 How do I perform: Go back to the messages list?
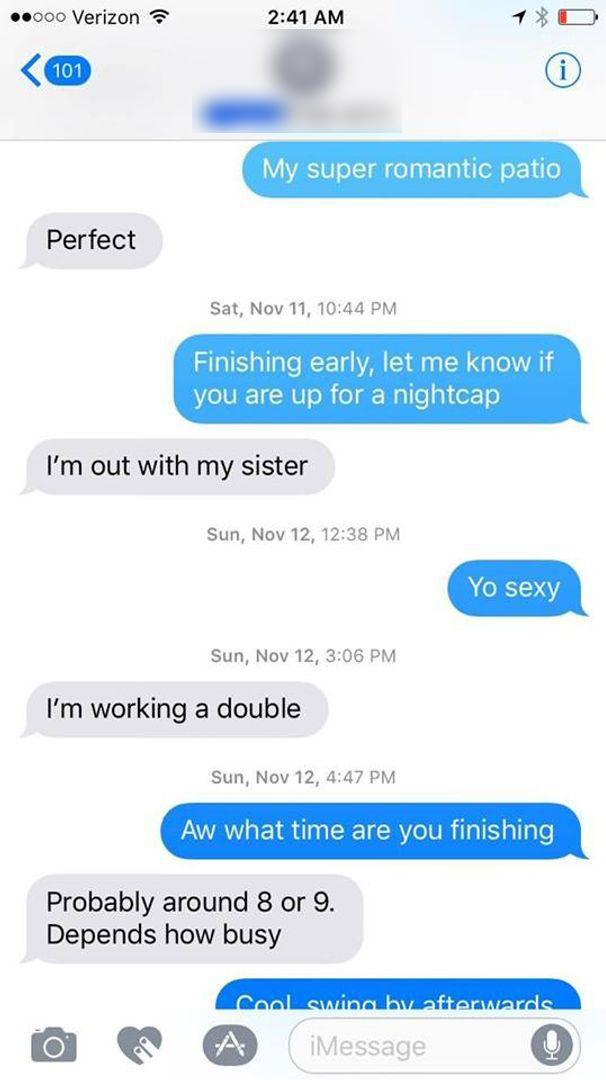(56, 70)
